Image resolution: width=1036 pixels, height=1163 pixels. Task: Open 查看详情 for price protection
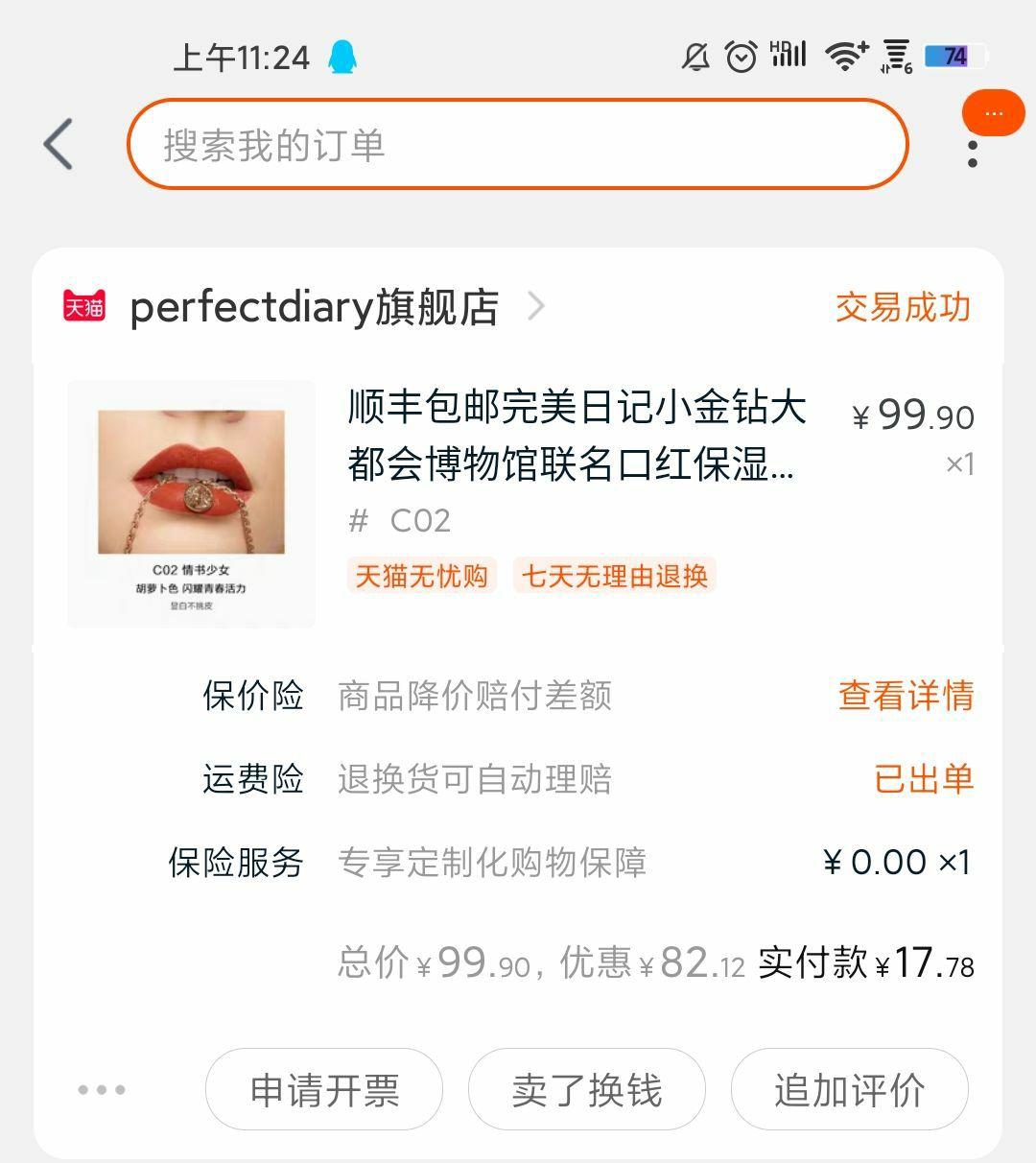[x=906, y=696]
